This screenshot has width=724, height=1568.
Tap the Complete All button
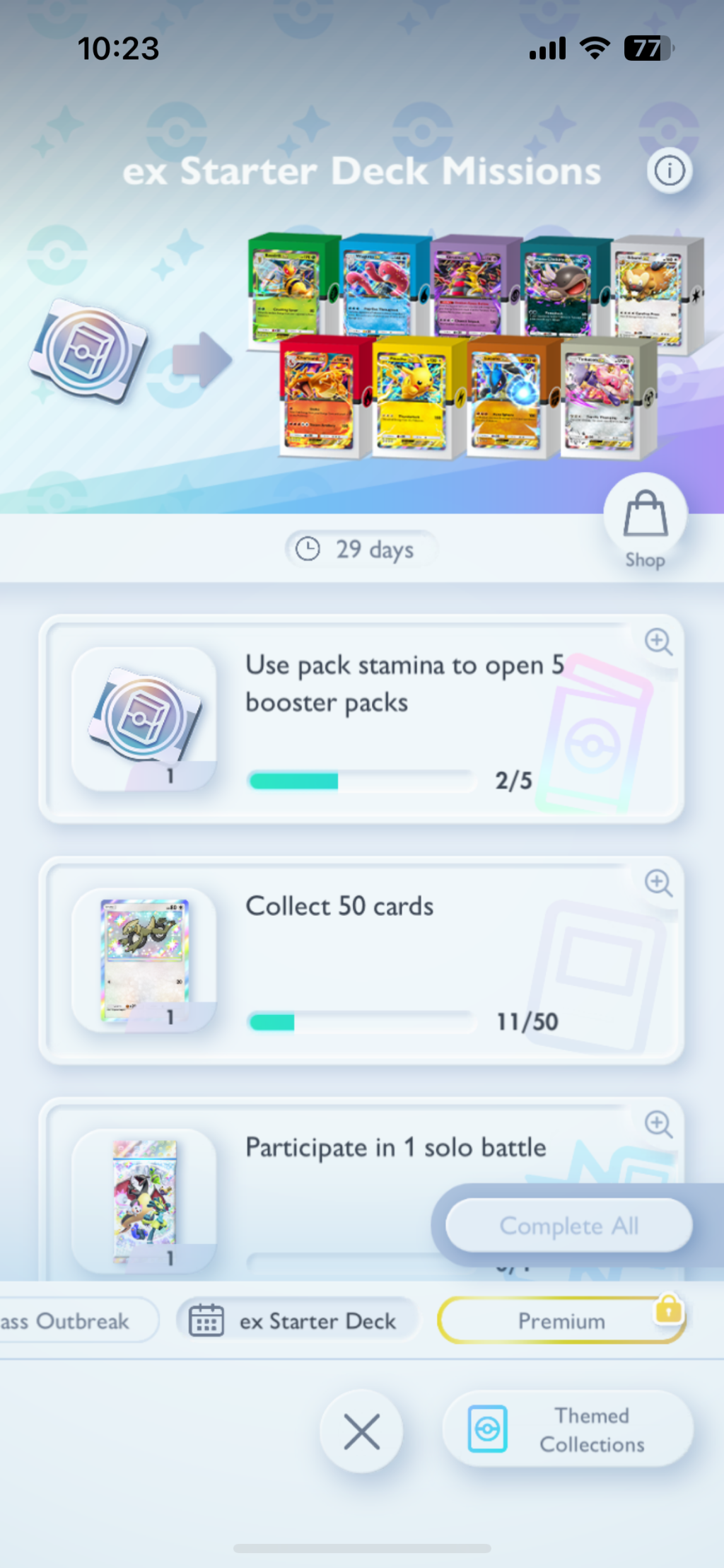[569, 1225]
